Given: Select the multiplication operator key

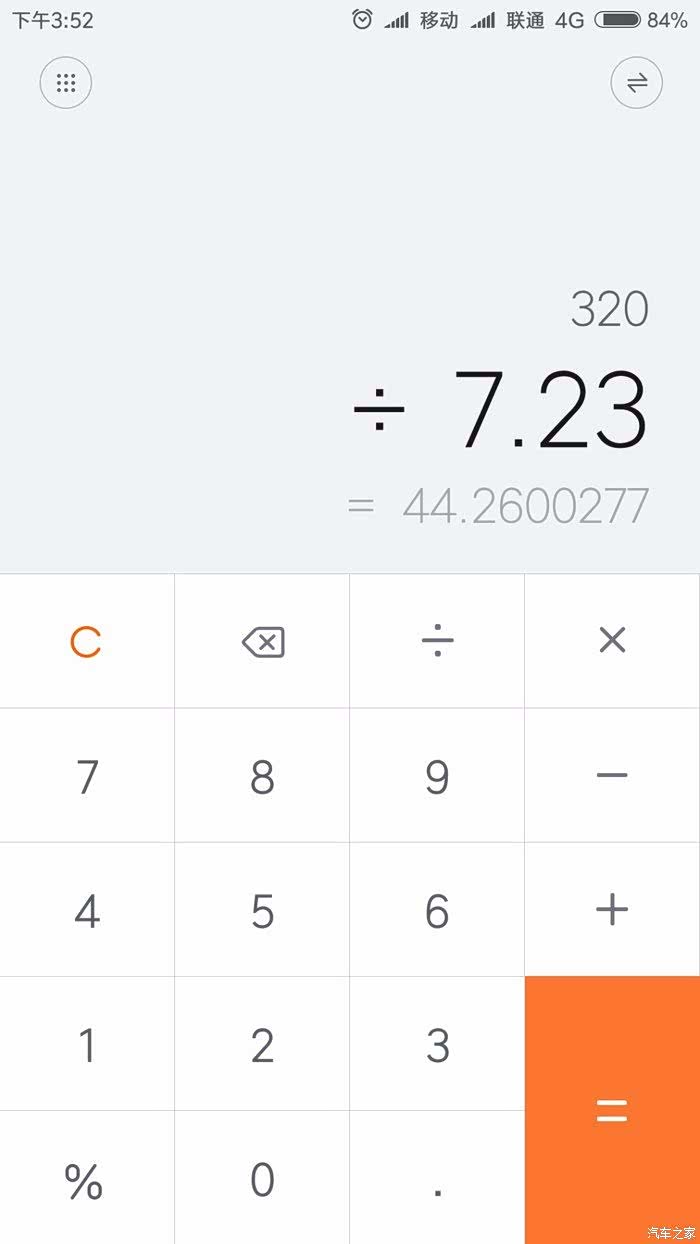Looking at the screenshot, I should click(612, 641).
